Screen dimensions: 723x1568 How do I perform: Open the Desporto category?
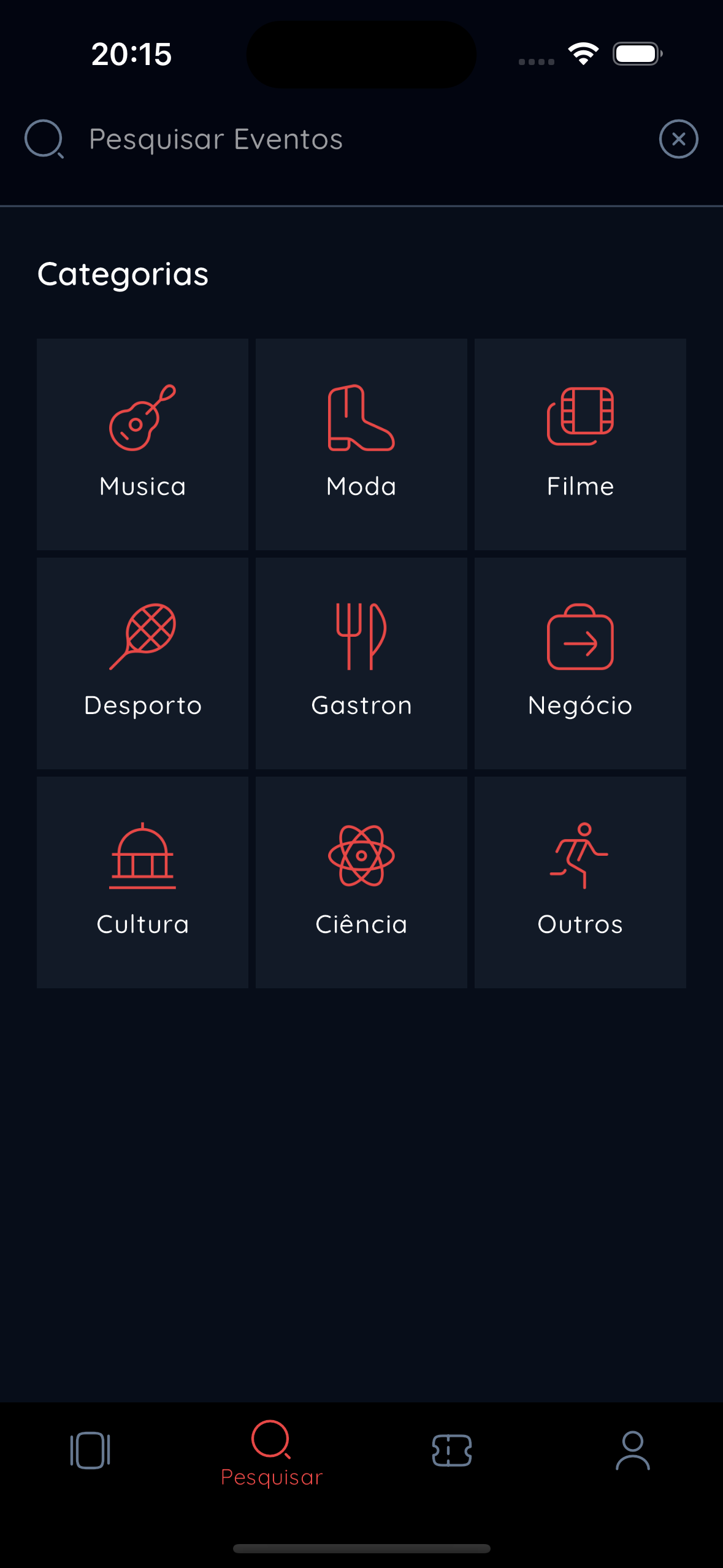pos(142,663)
